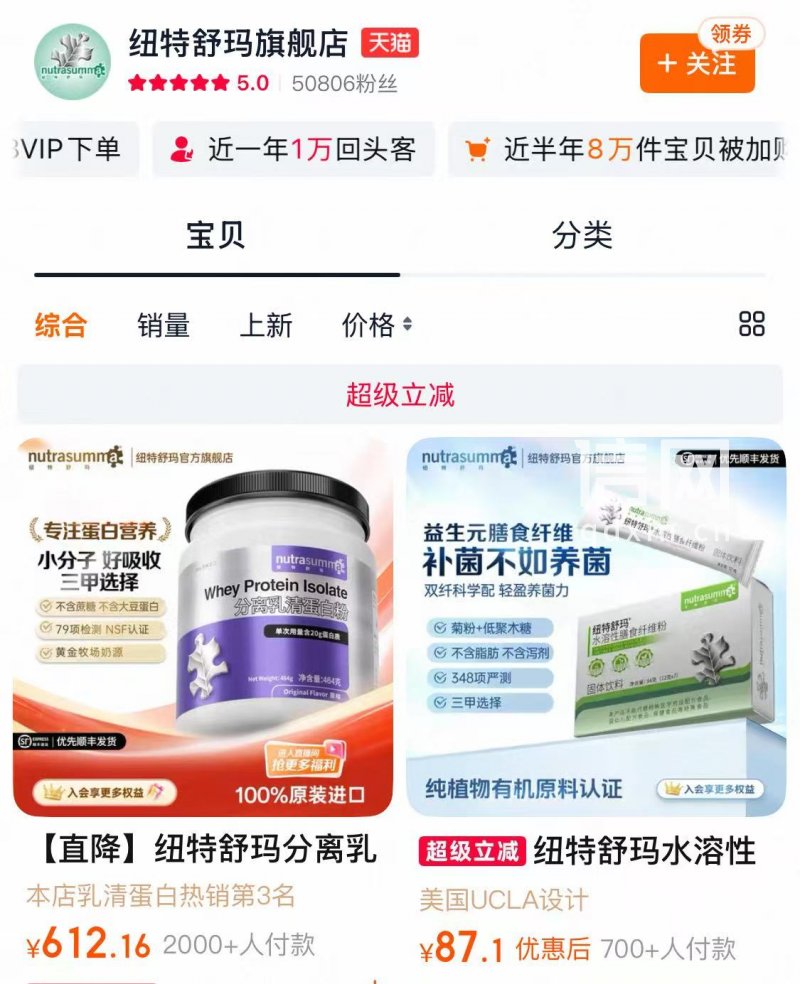Tap the 近半年8万件宝贝被加购 chip
The image size is (800, 984).
click(x=620, y=150)
